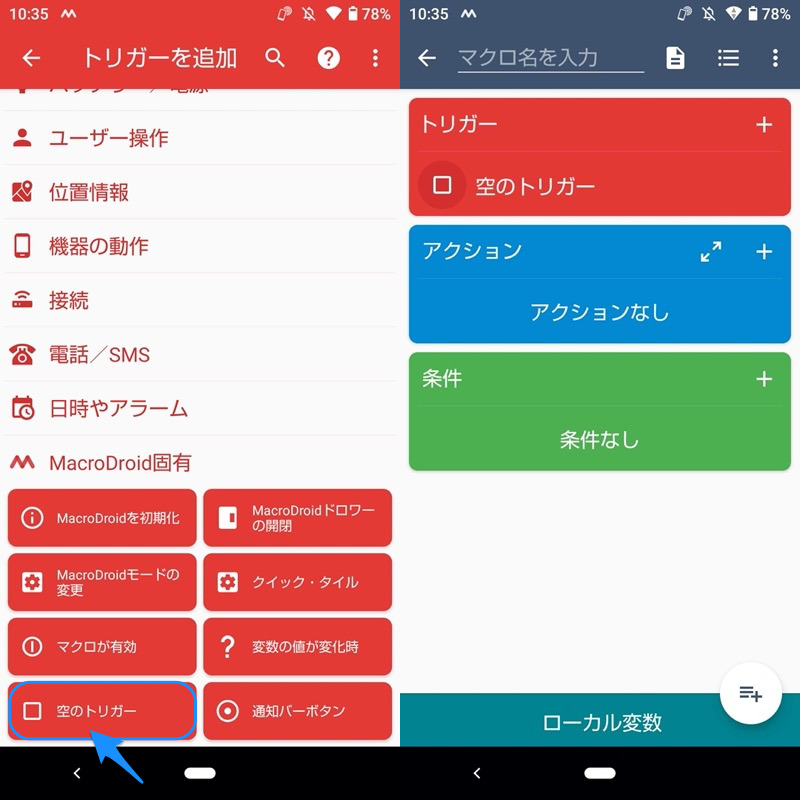Add a trigger with the トリガー plus
Viewport: 800px width, 800px height.
tap(764, 125)
